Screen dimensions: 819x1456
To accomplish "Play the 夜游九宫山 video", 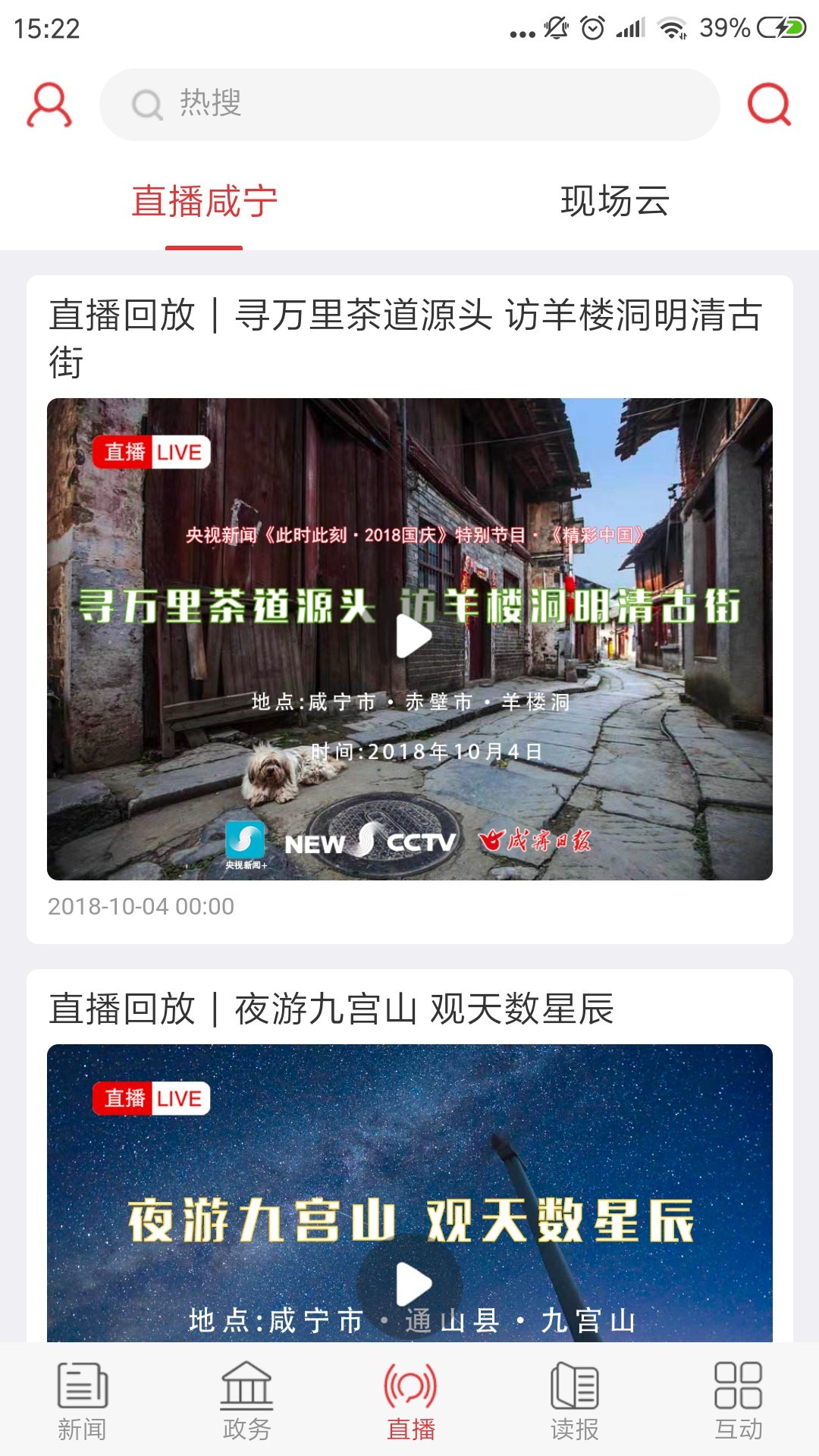I will point(413,1283).
